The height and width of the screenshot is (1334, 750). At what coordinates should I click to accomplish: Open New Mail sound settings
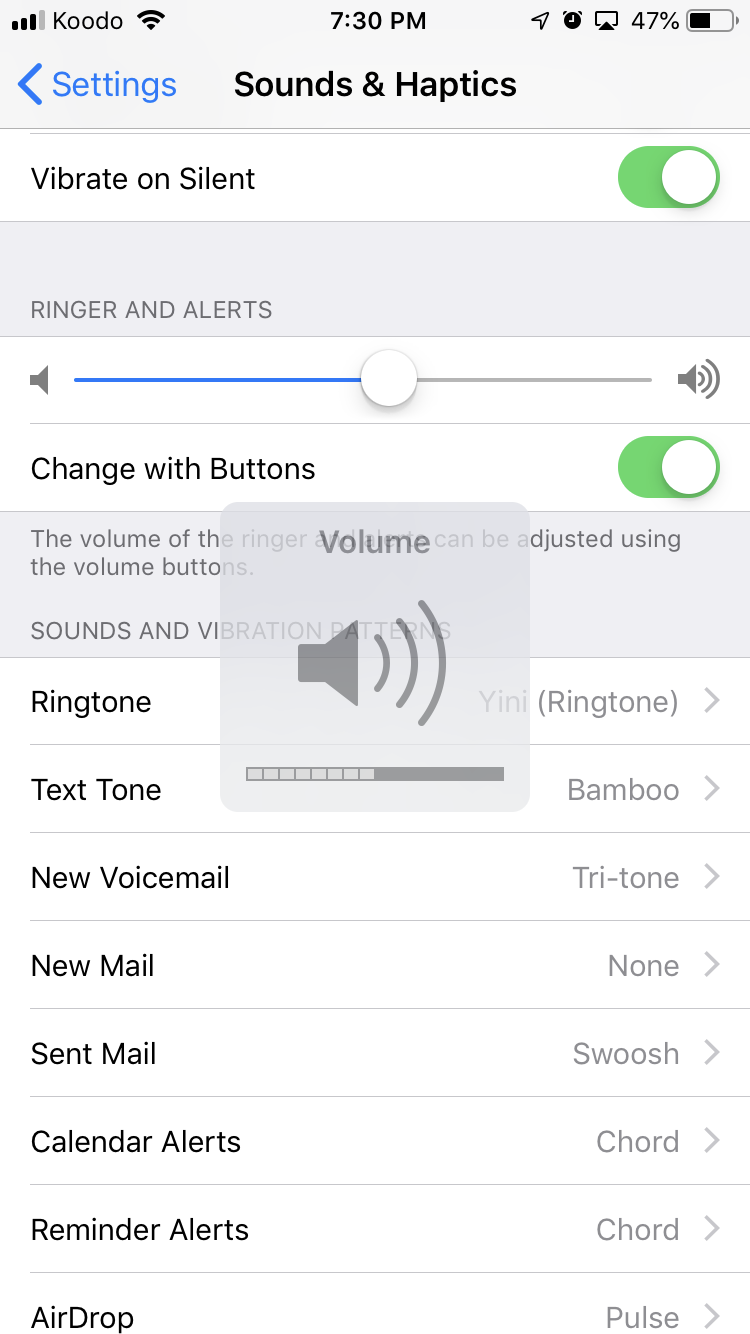pyautogui.click(x=375, y=966)
